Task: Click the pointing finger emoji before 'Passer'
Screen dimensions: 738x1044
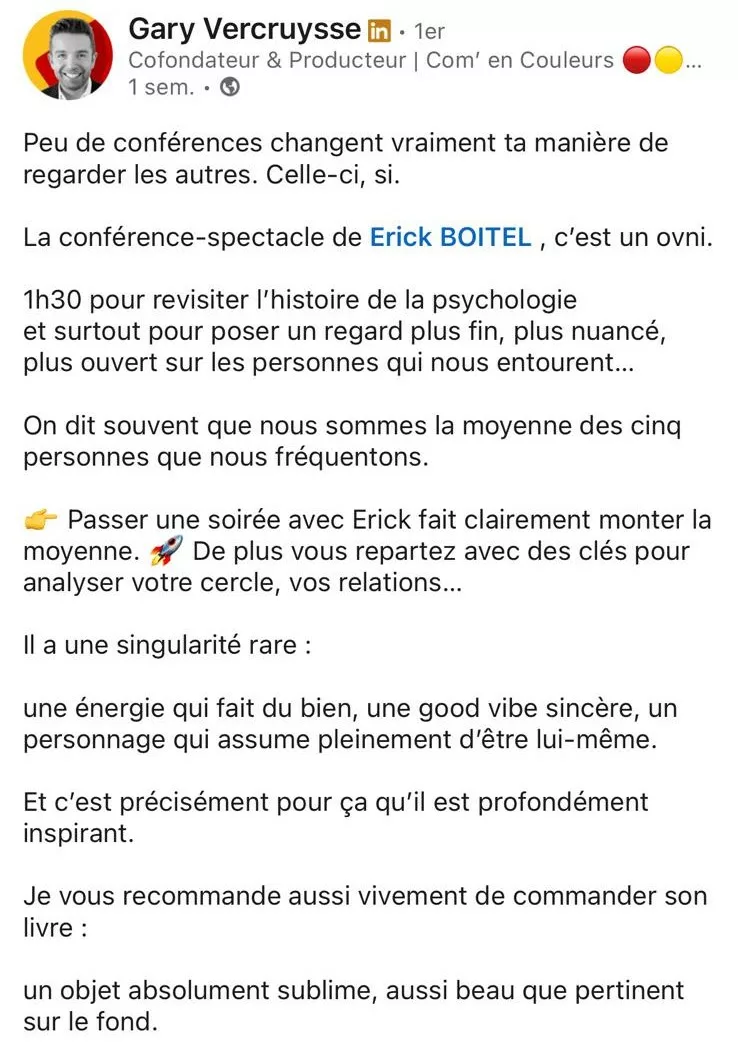Action: 39,519
